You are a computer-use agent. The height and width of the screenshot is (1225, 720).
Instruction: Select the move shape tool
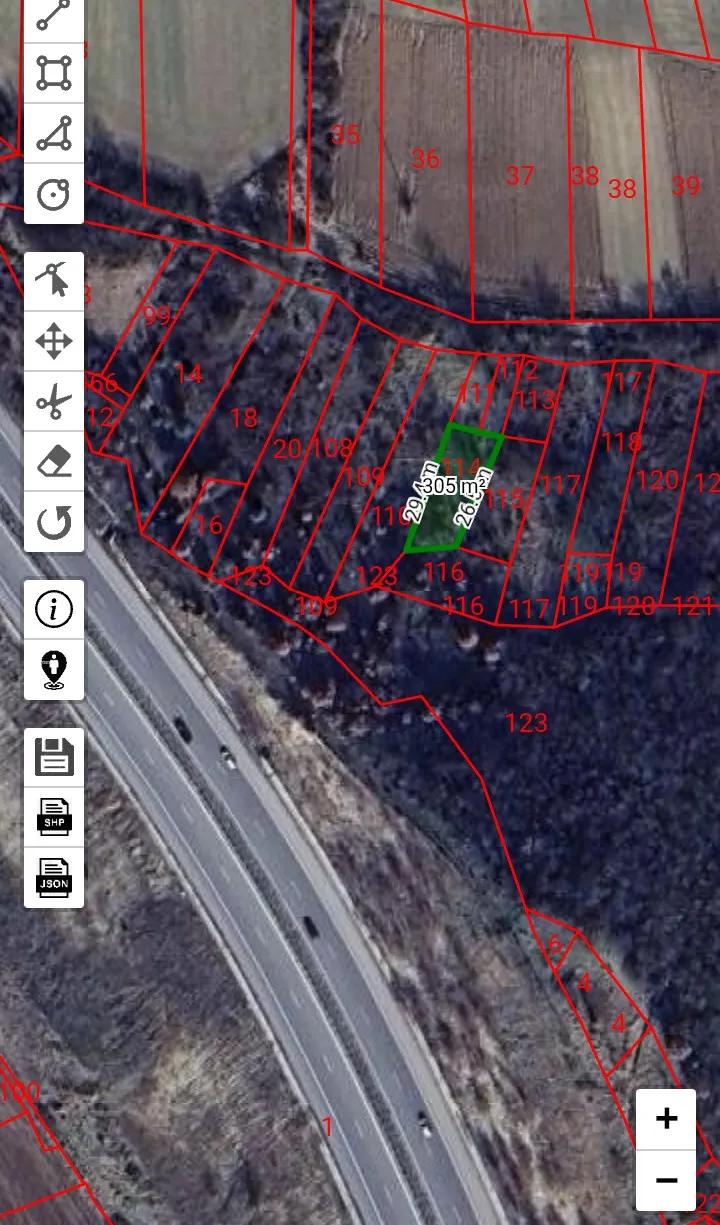[54, 341]
